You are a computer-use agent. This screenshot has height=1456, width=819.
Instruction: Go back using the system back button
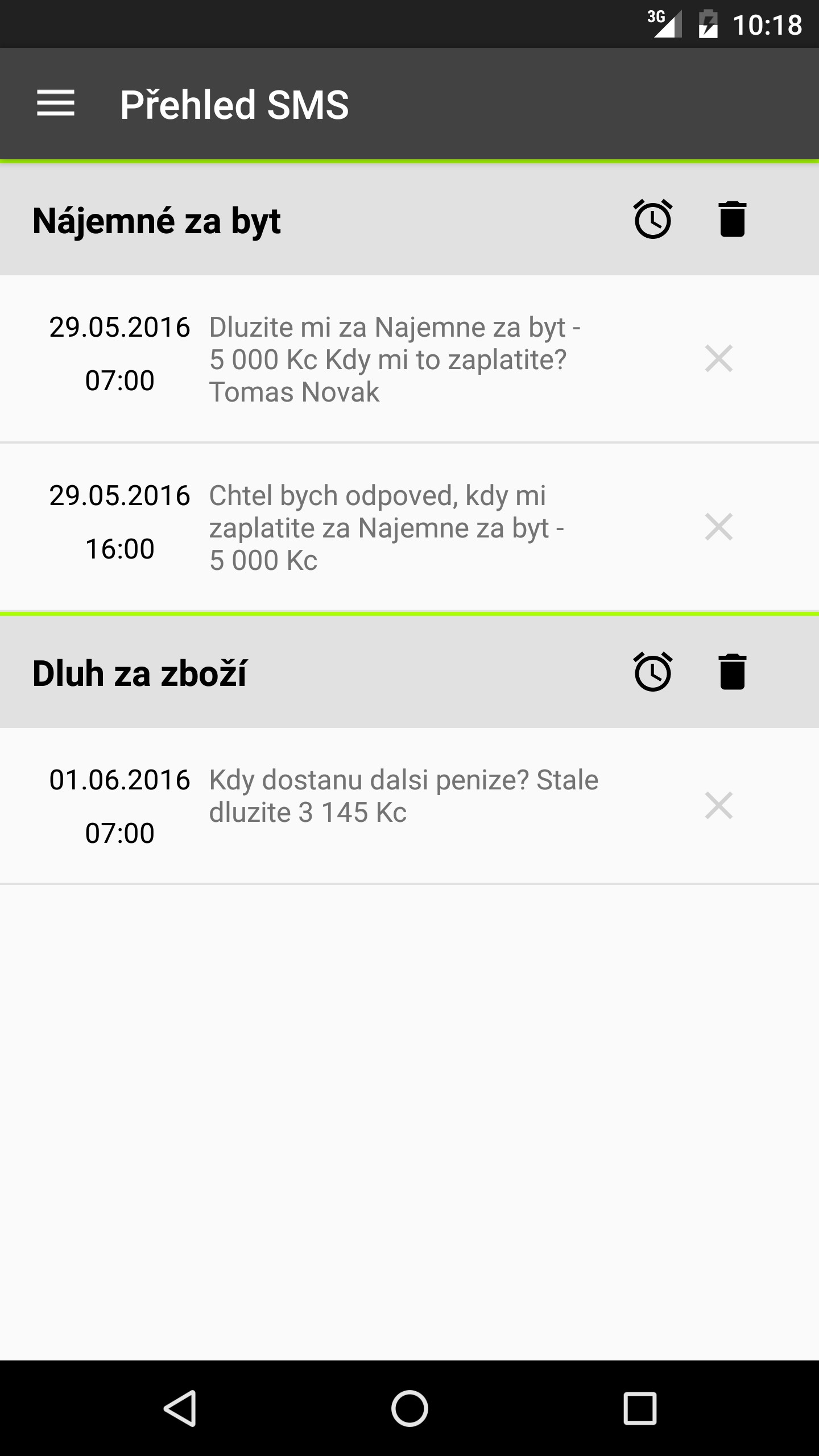[180, 1408]
